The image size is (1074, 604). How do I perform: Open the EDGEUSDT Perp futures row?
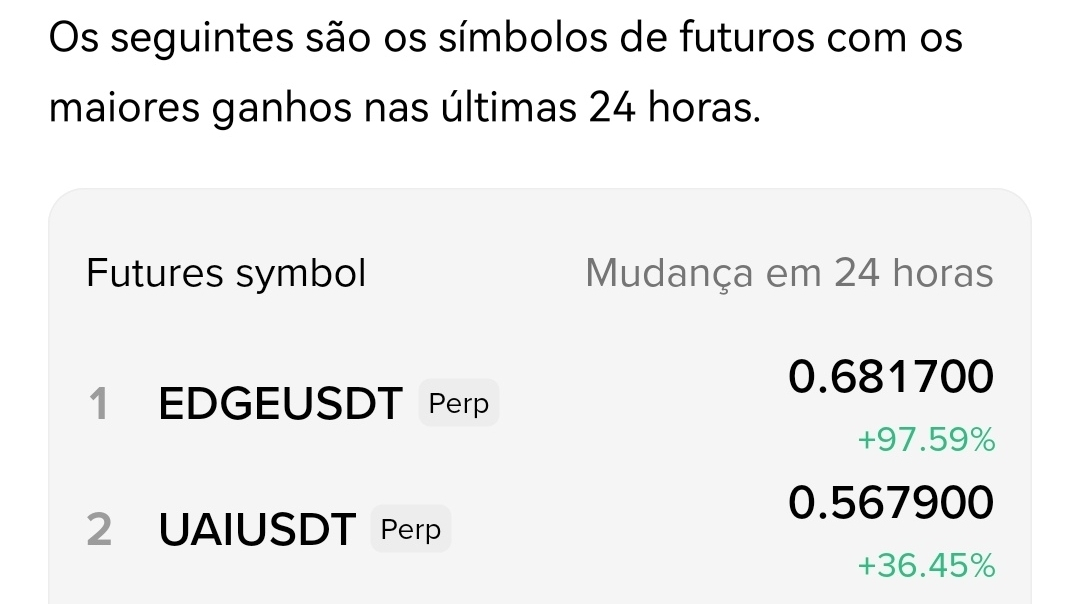tap(281, 405)
